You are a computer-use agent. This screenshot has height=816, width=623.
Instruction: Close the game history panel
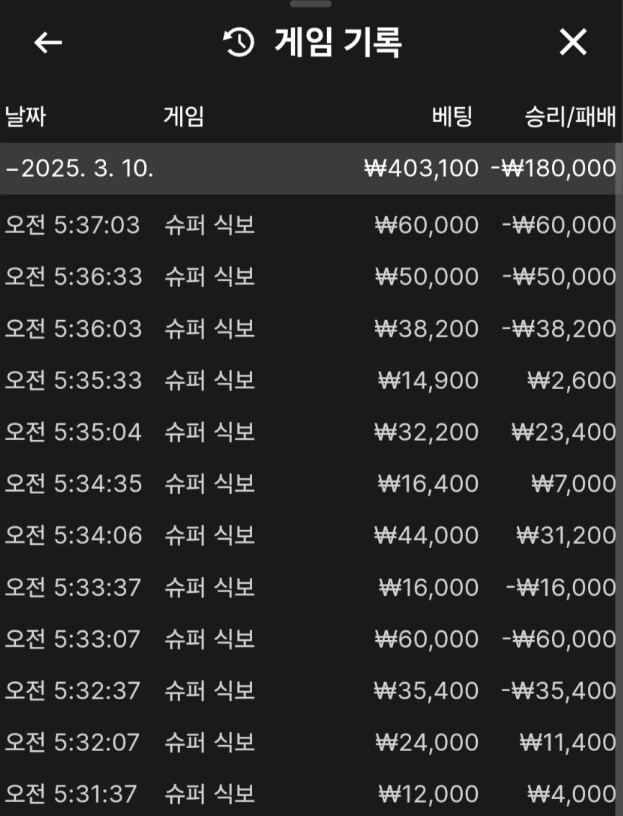point(573,42)
